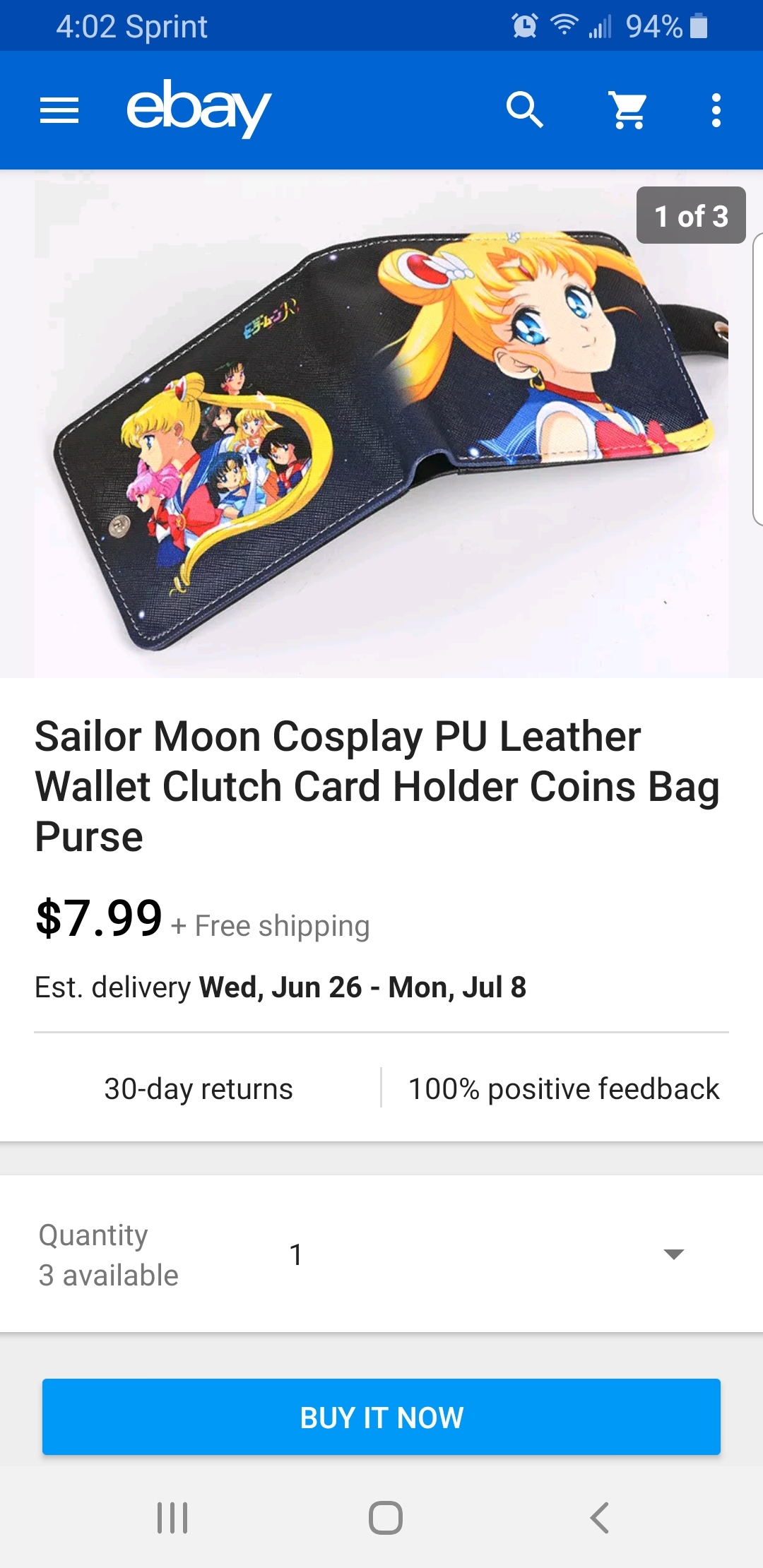Tap Buy It Now button

coord(381,1417)
